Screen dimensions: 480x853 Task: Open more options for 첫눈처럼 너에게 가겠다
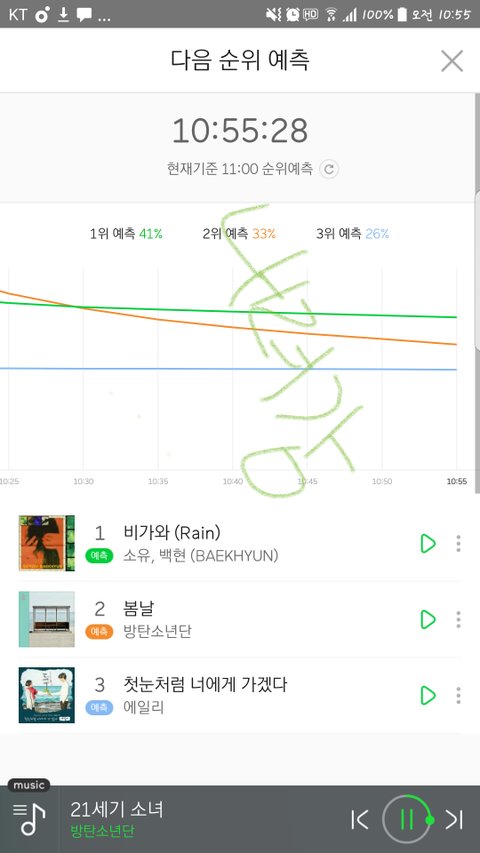pyautogui.click(x=458, y=695)
